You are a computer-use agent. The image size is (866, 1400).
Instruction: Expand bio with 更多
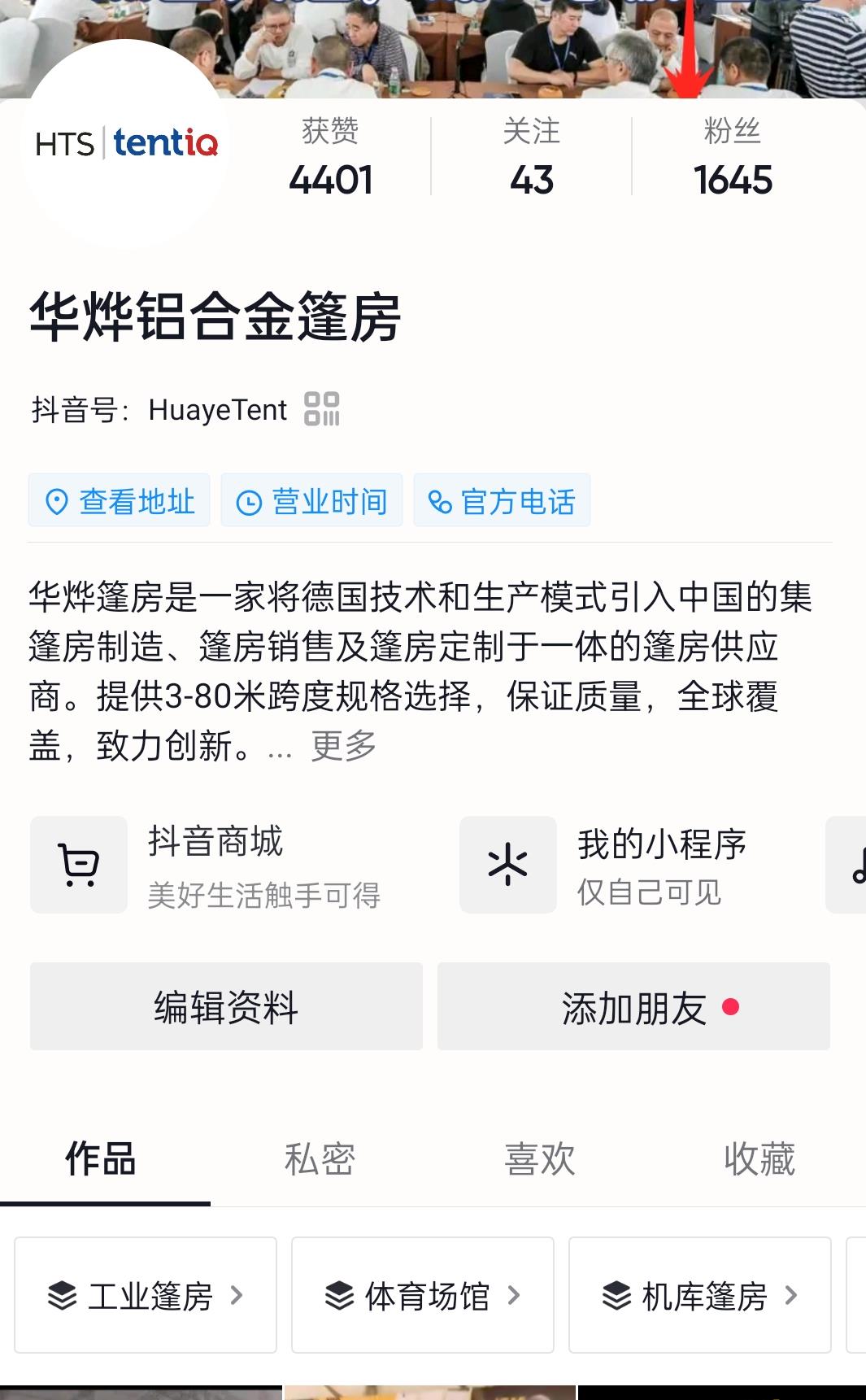pyautogui.click(x=343, y=745)
